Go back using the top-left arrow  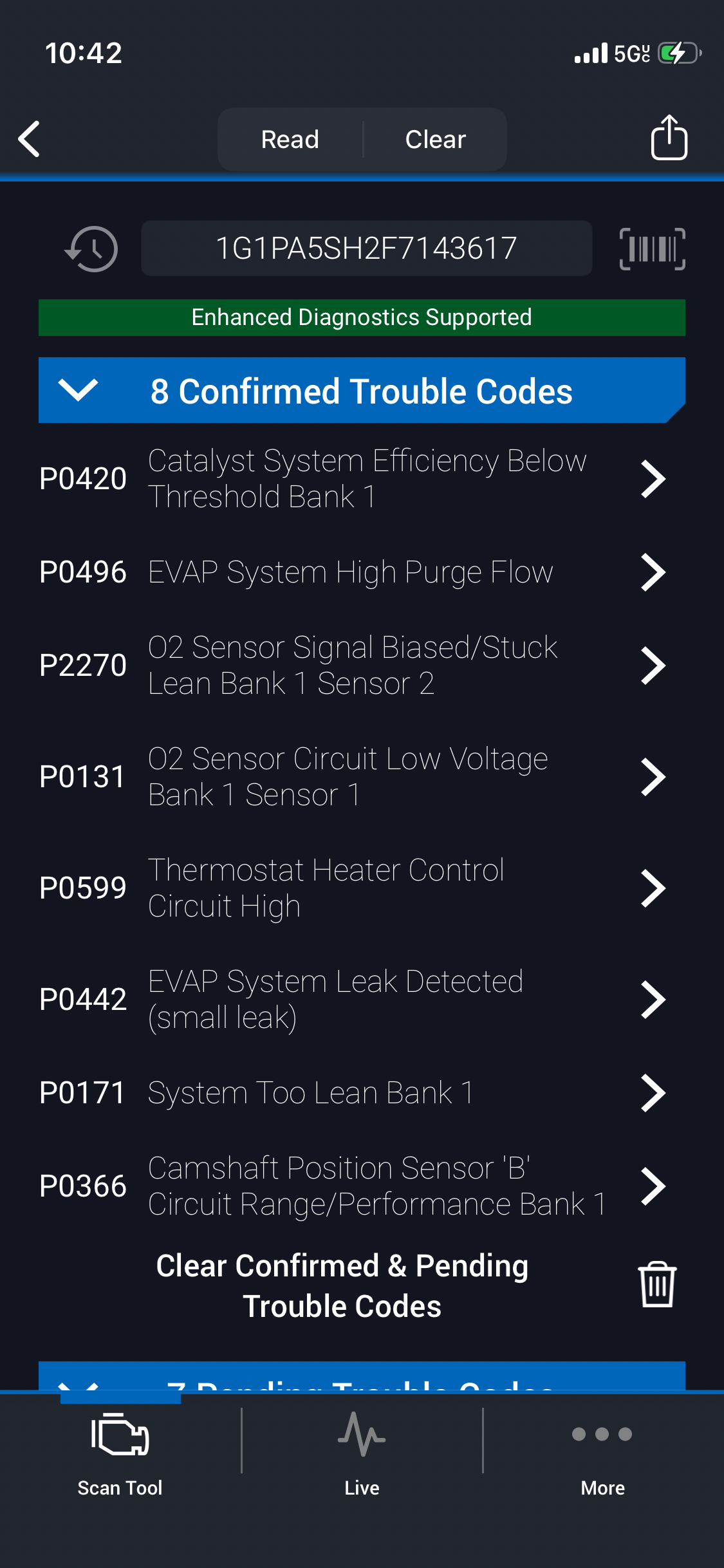click(x=30, y=139)
